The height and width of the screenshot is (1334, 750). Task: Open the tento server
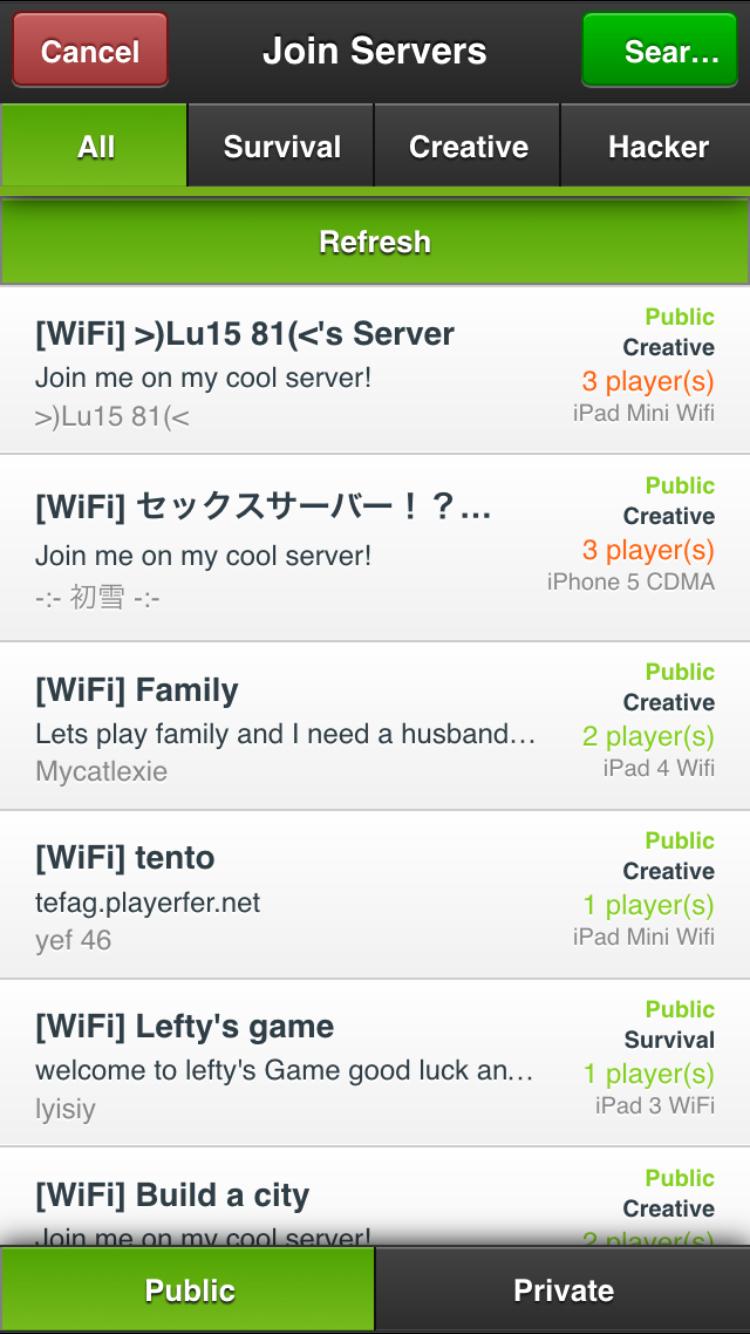[x=375, y=896]
